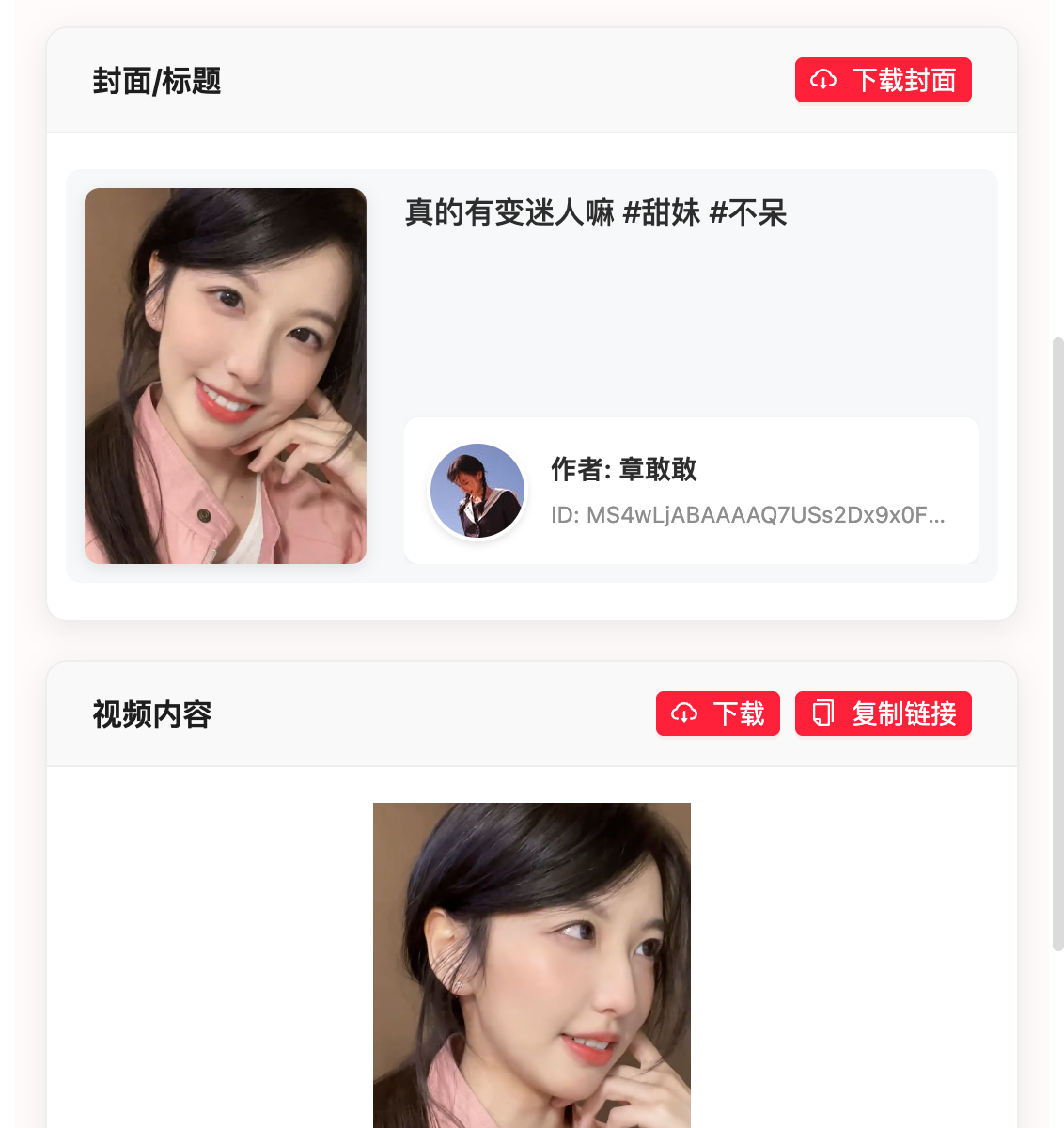Select the cloud icon in the 下载 button

pos(683,713)
